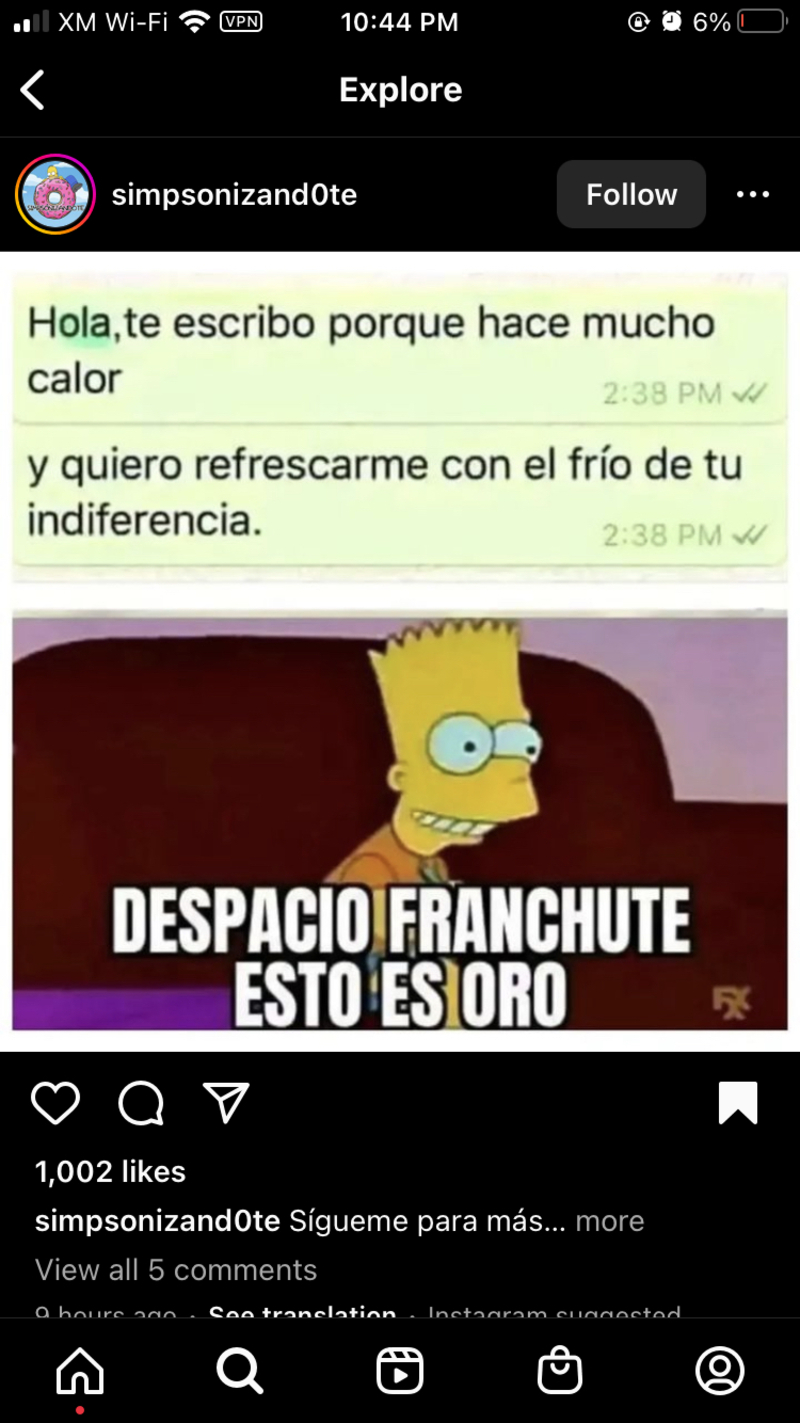Open the post's three-dot options menu

tap(752, 194)
